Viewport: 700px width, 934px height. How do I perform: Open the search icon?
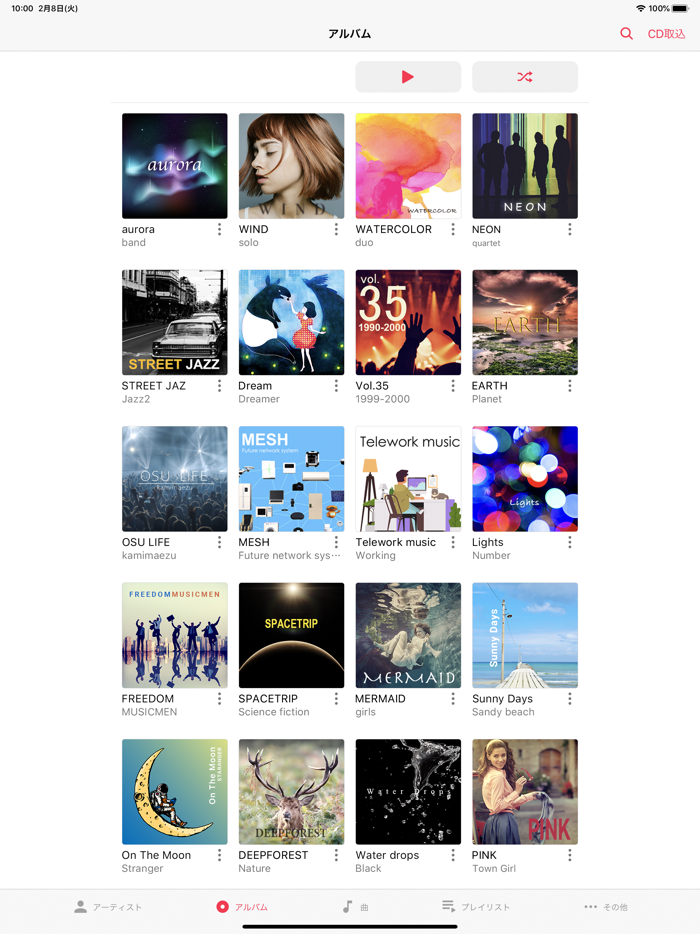[x=626, y=34]
